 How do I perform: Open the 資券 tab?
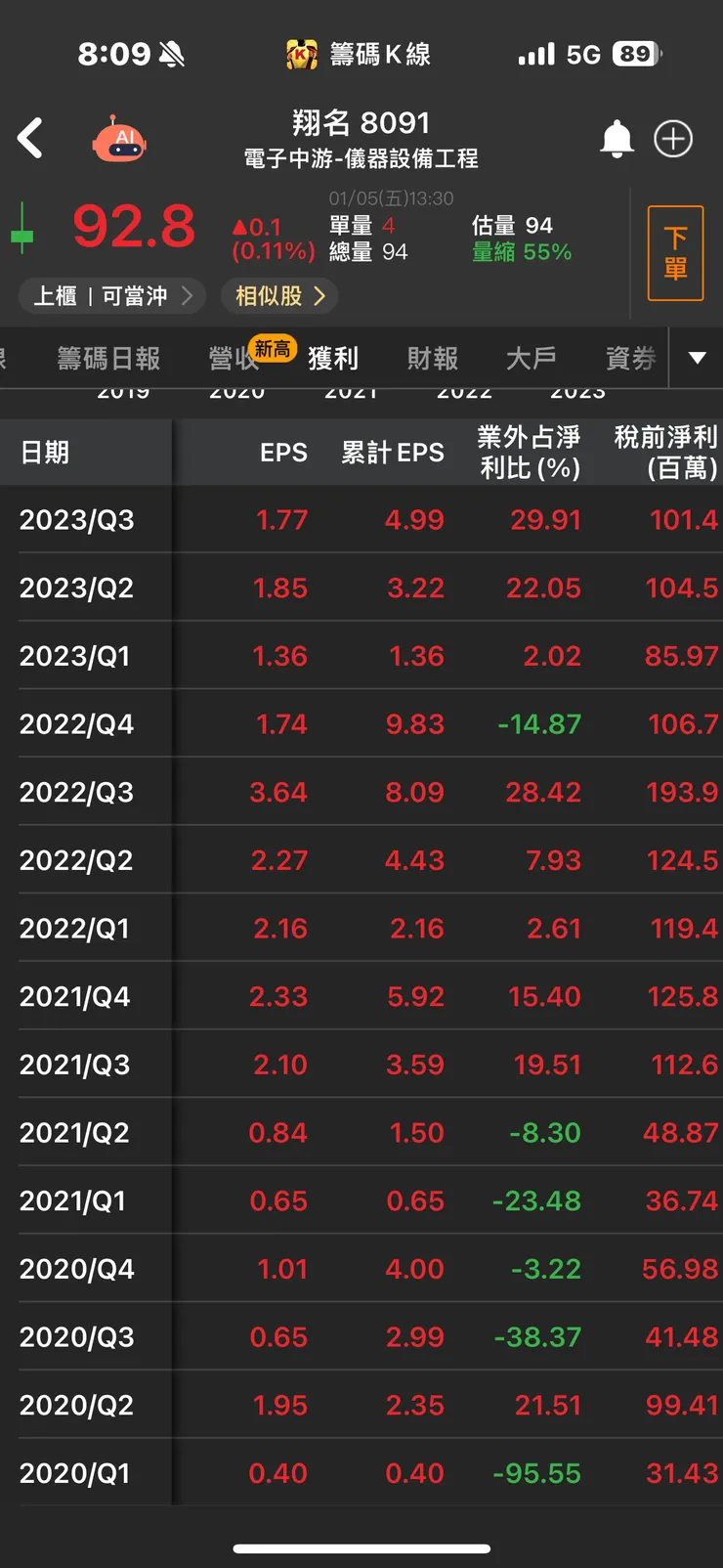coord(628,358)
